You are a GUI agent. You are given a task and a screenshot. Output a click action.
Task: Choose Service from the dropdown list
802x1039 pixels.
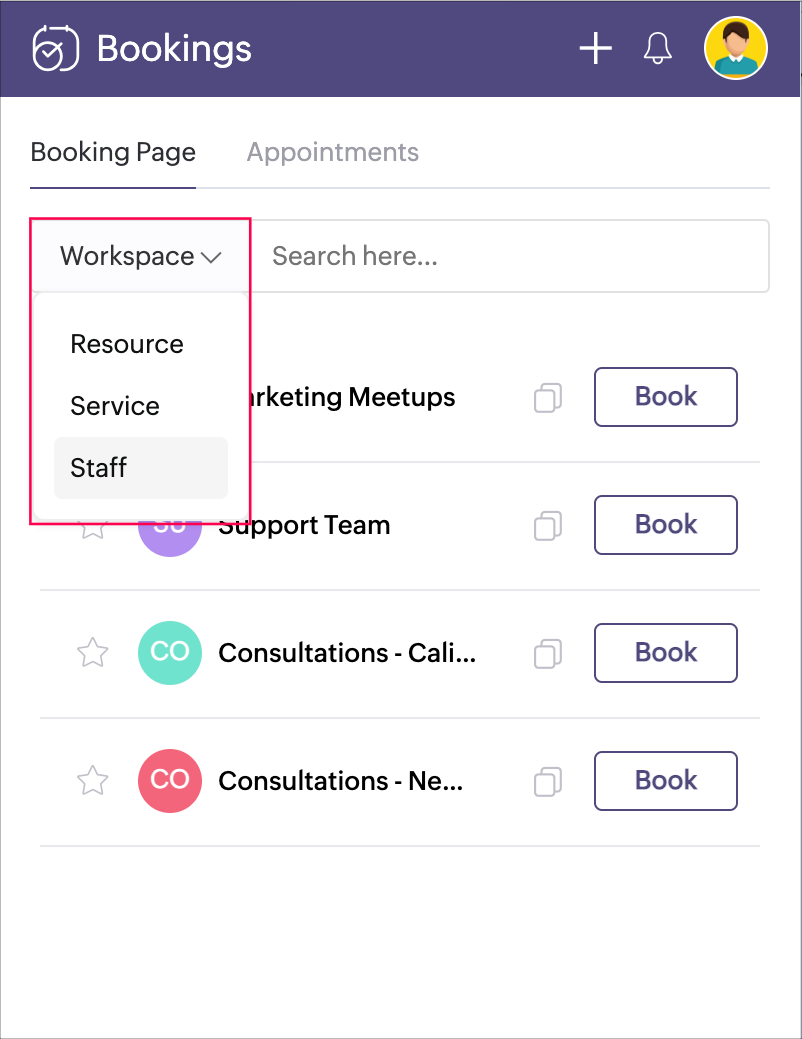(x=115, y=406)
